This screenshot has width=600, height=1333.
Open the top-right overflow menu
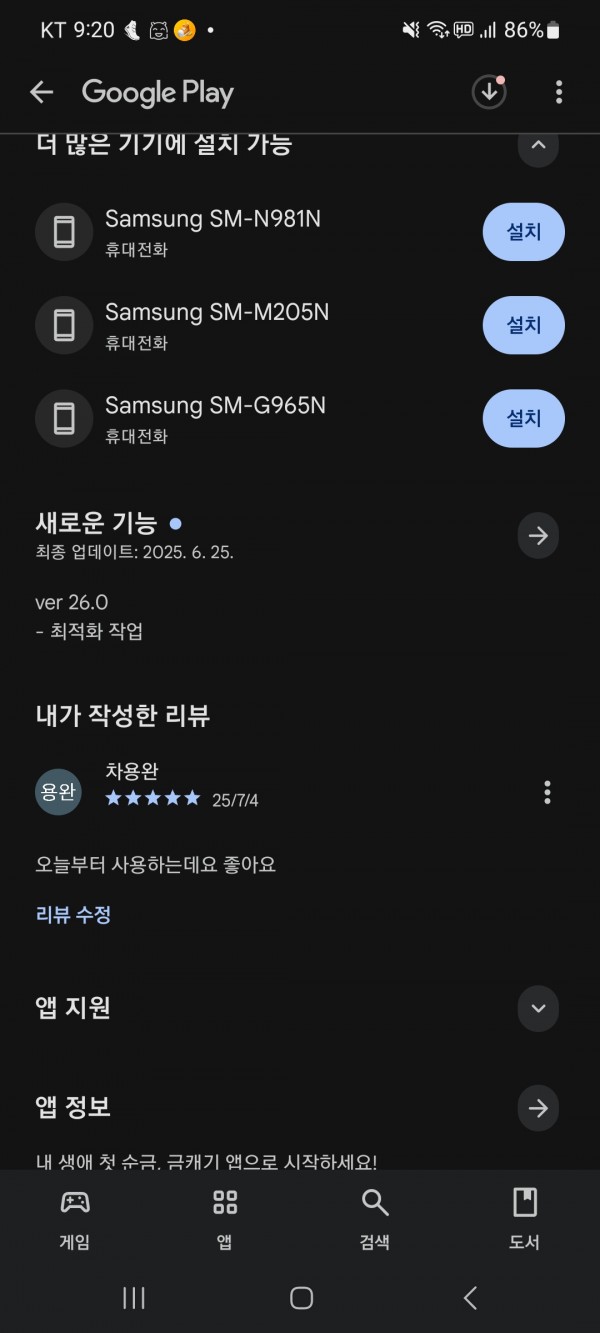(558, 93)
